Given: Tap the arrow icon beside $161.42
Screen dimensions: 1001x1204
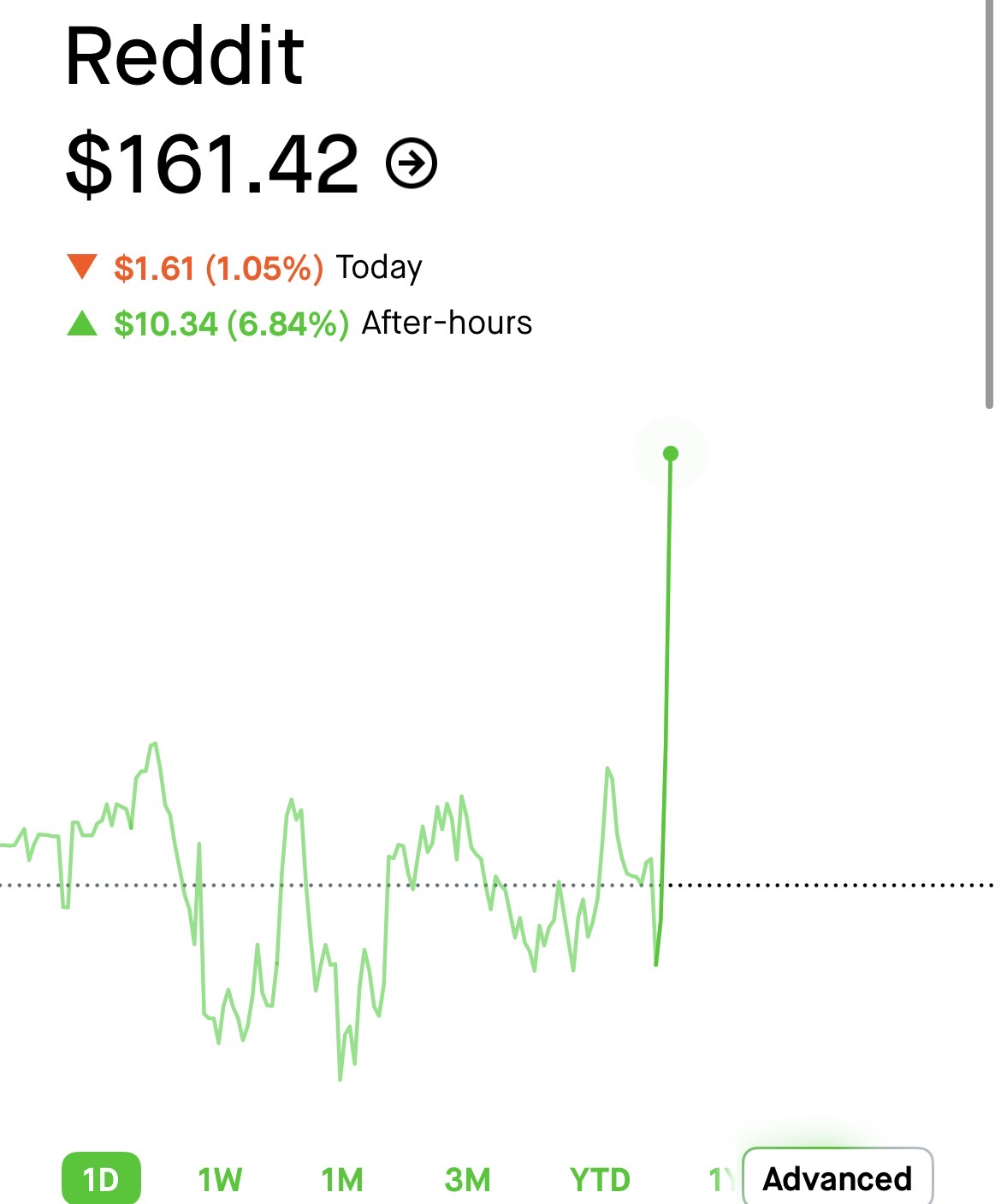Looking at the screenshot, I should coord(412,163).
